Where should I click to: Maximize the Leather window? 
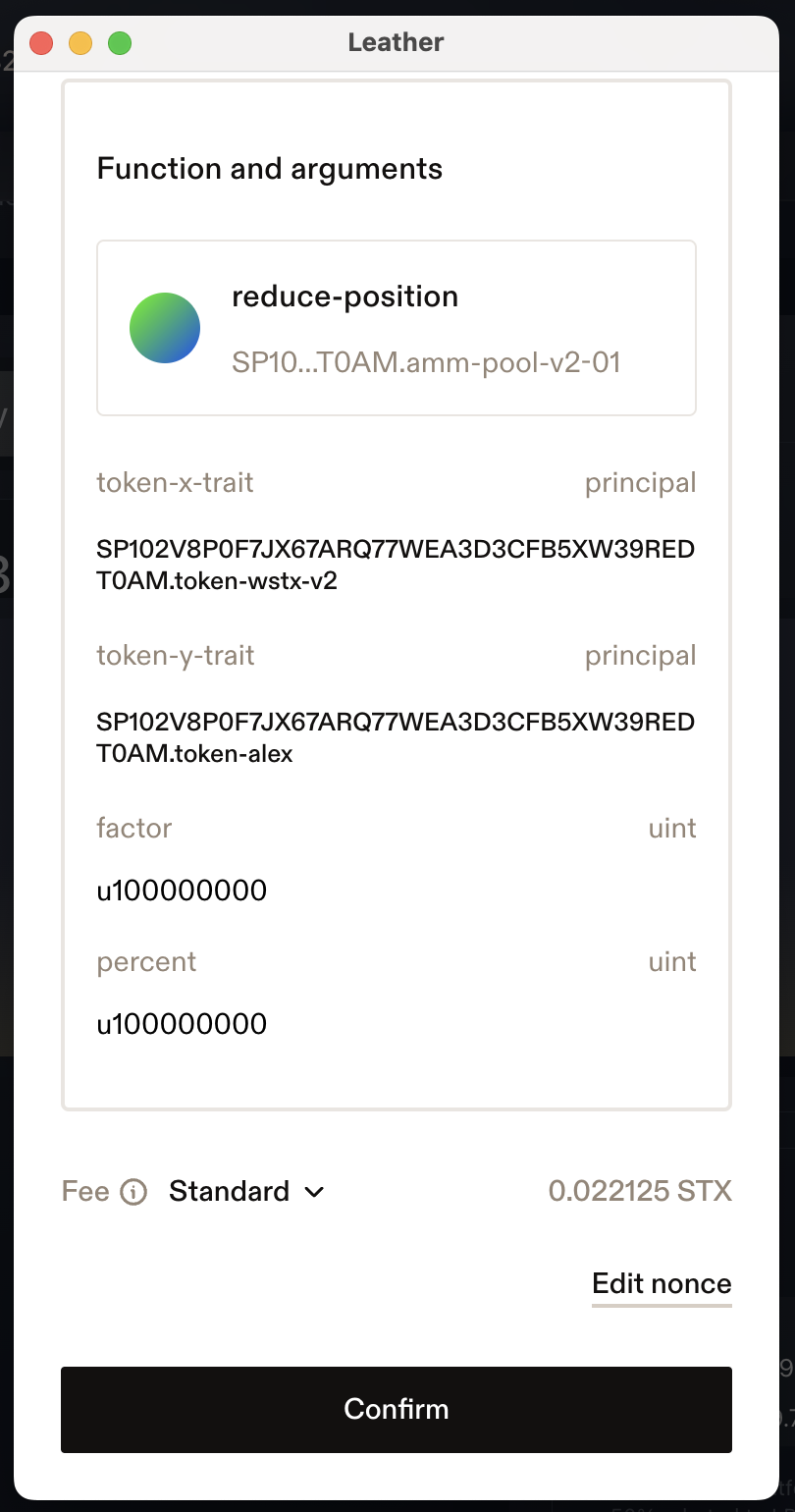pos(120,43)
